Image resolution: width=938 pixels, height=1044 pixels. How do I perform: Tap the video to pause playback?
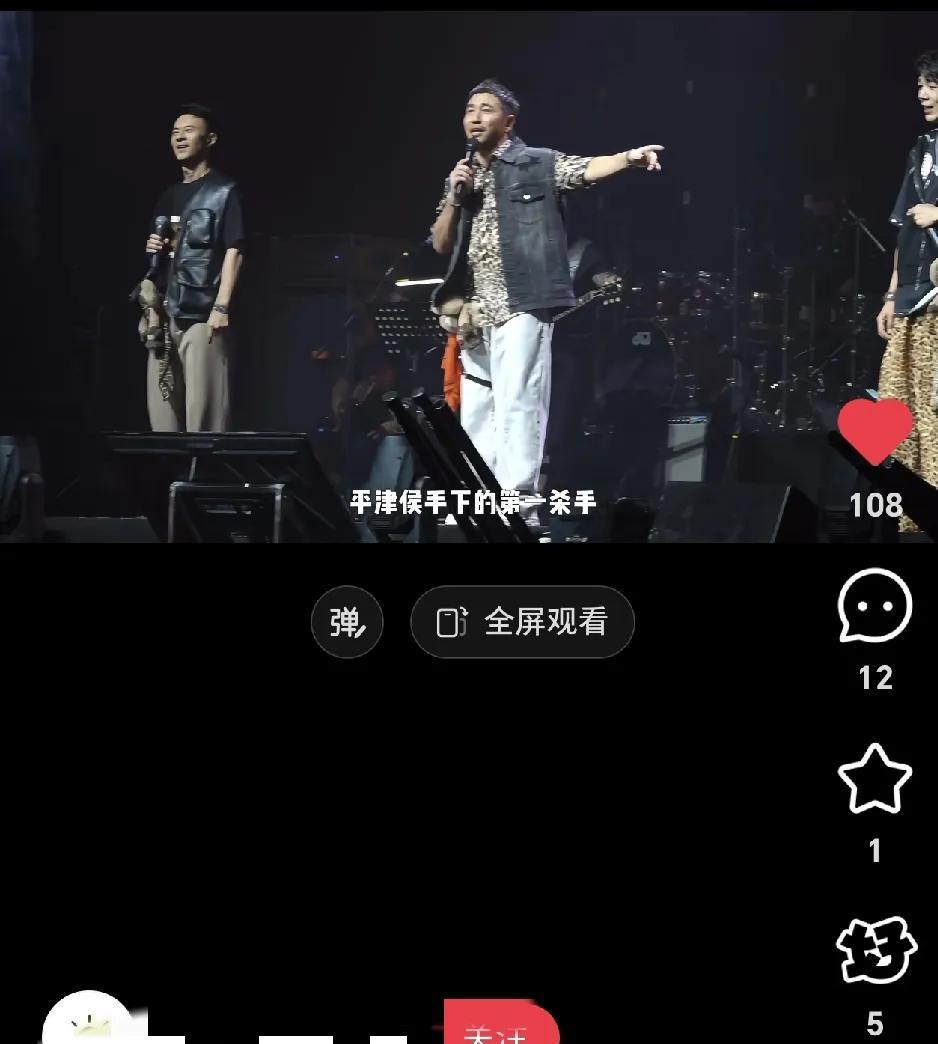[x=469, y=276]
